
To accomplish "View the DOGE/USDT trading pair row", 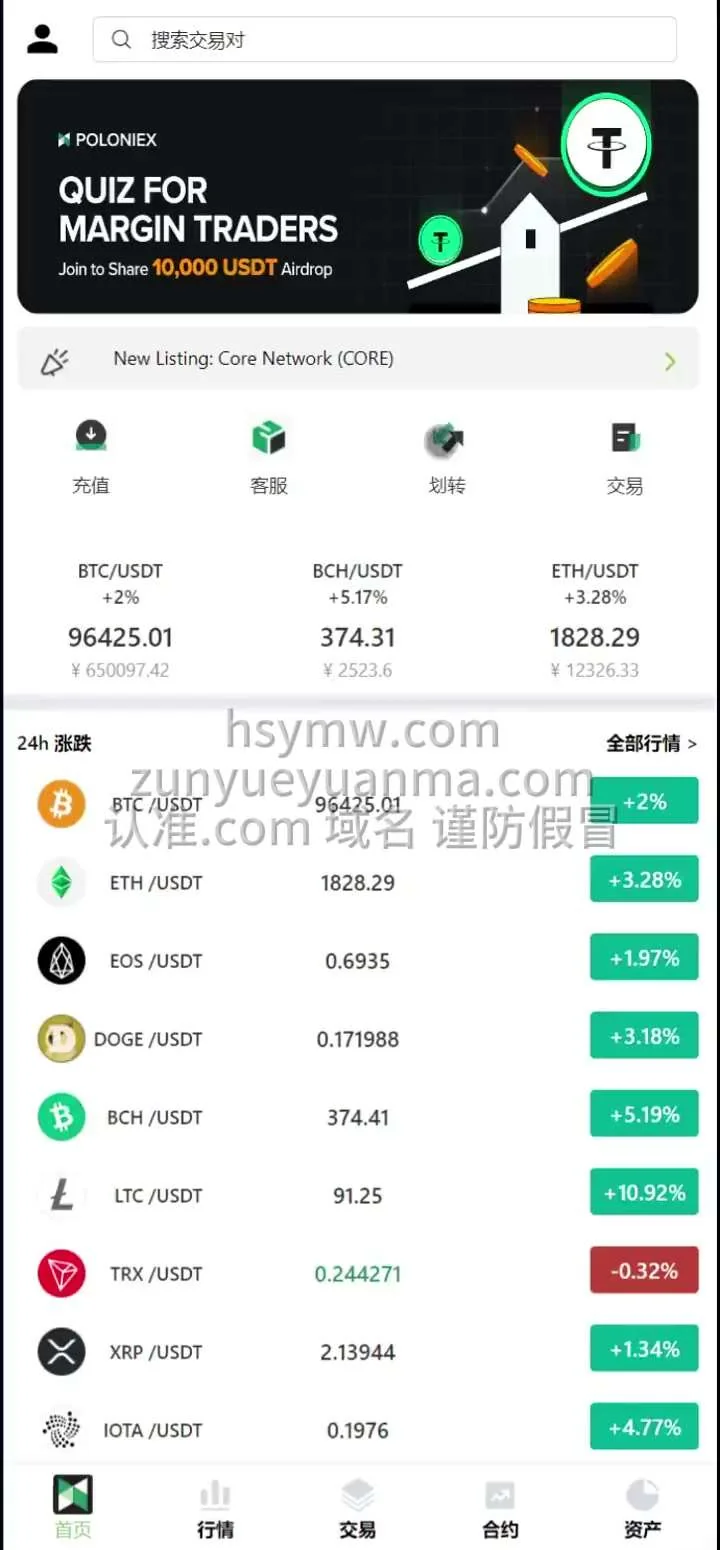I will [x=358, y=1039].
